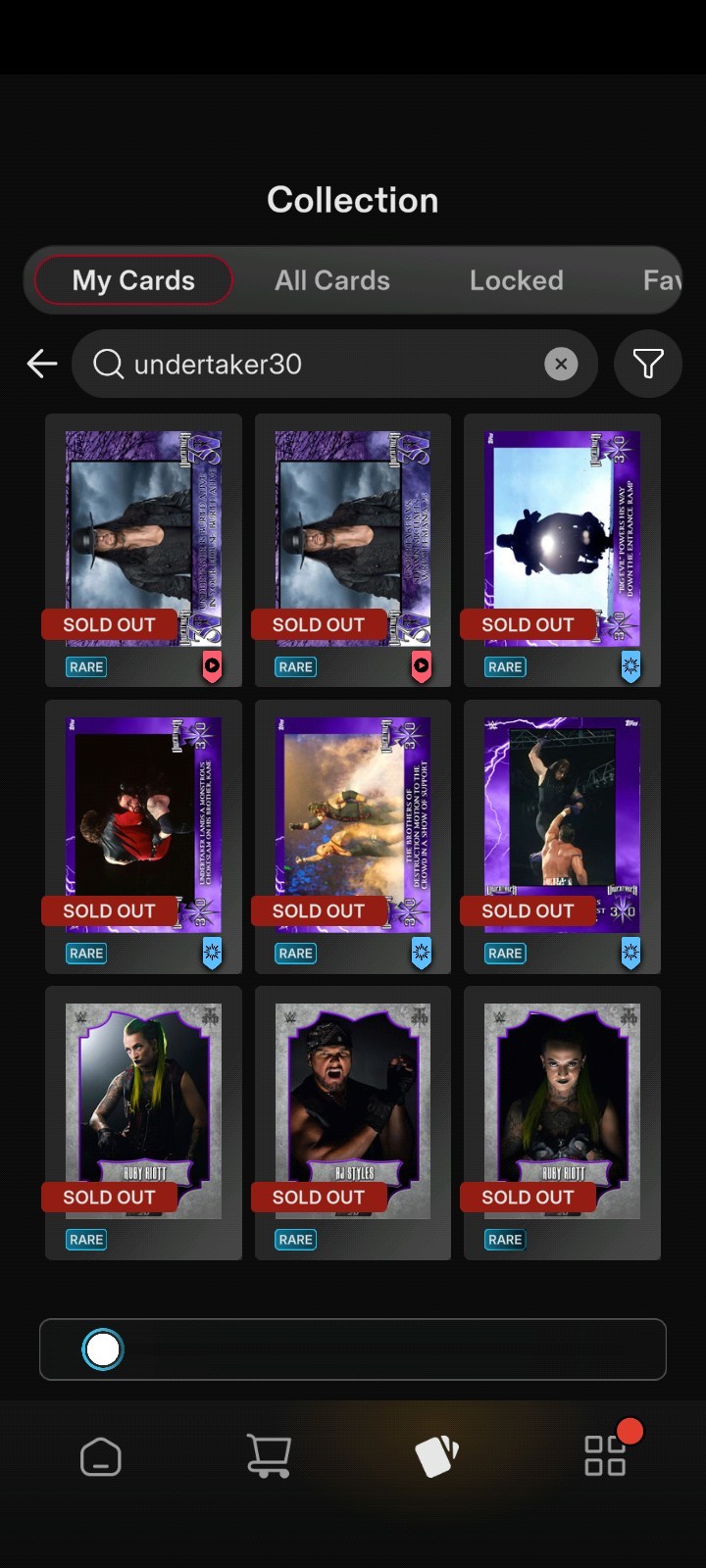Select the My Cards tab

click(x=133, y=280)
